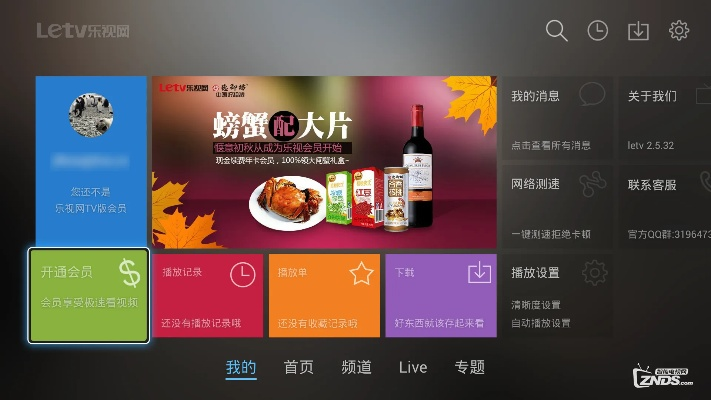Switch to the 专题 tab
Image resolution: width=711 pixels, height=400 pixels.
click(x=469, y=367)
